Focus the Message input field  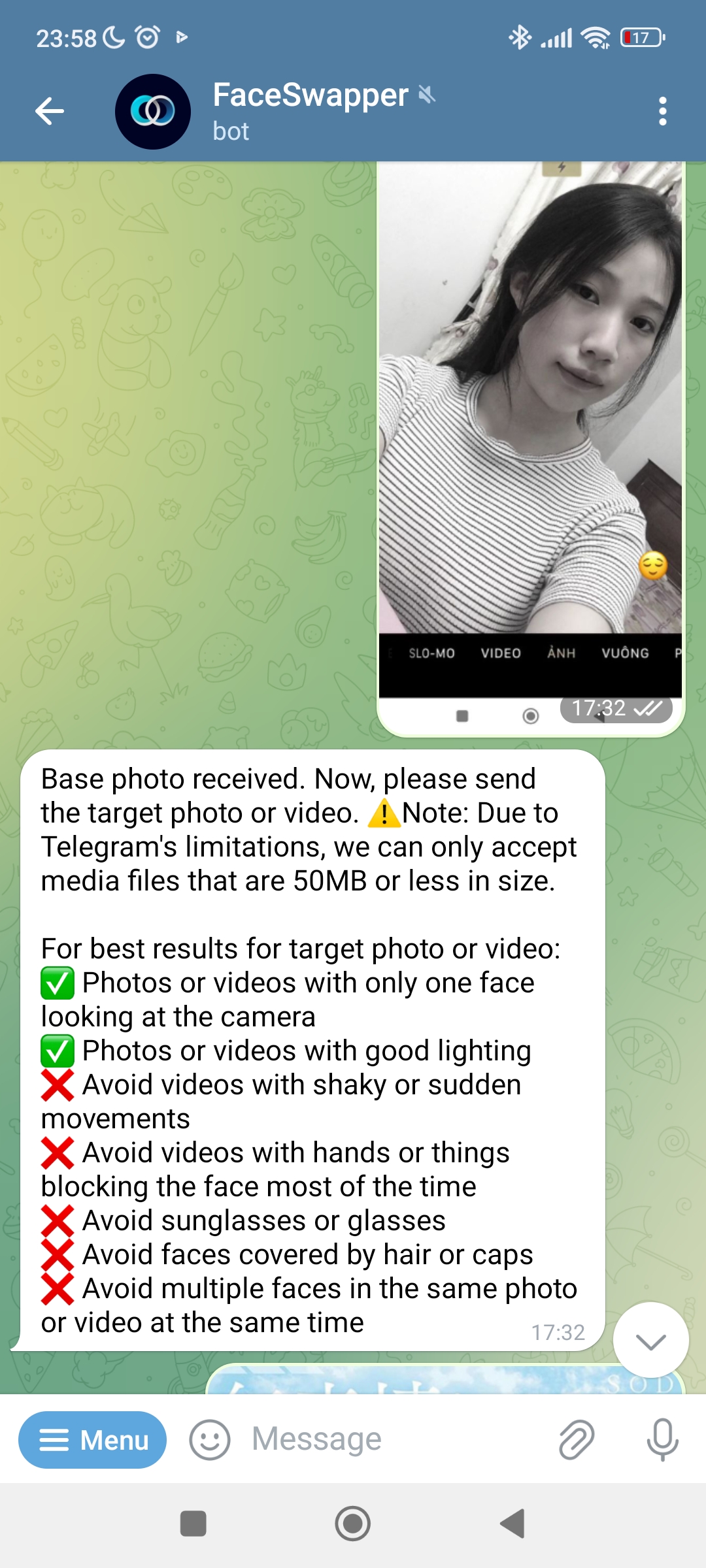click(x=392, y=1439)
